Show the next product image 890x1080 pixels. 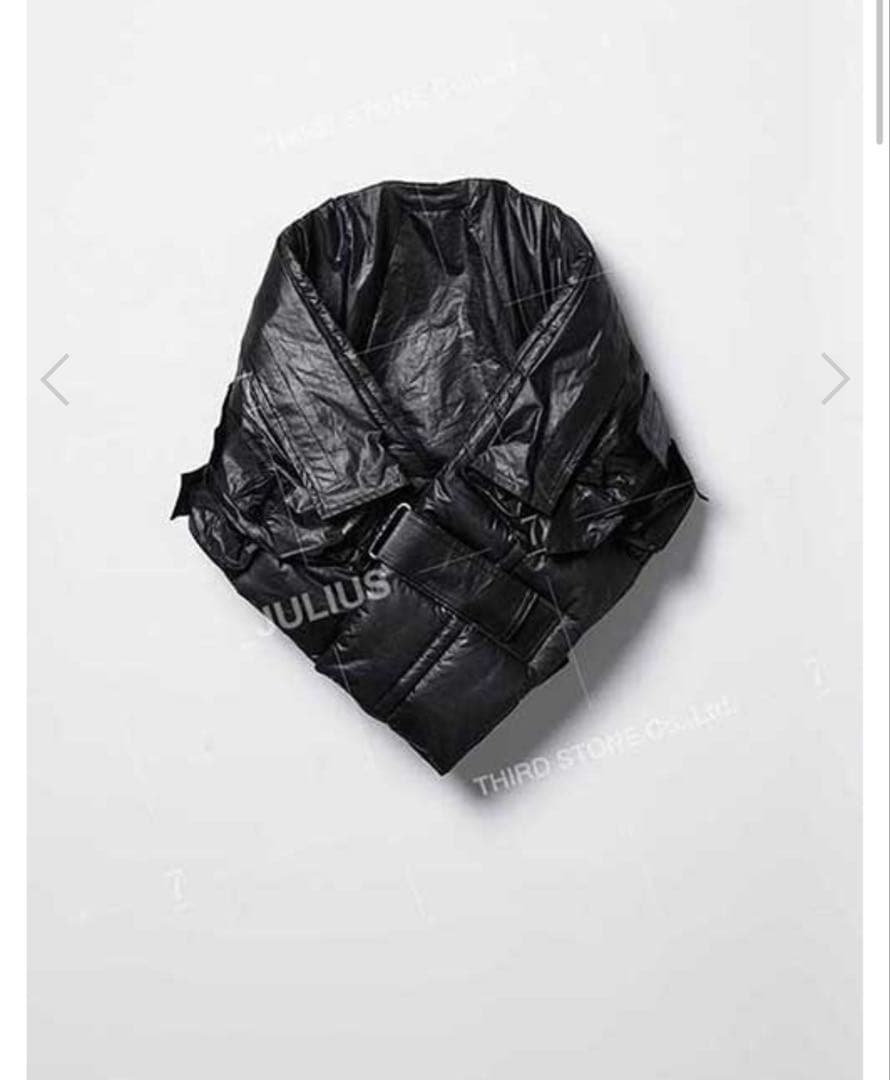(x=835, y=380)
